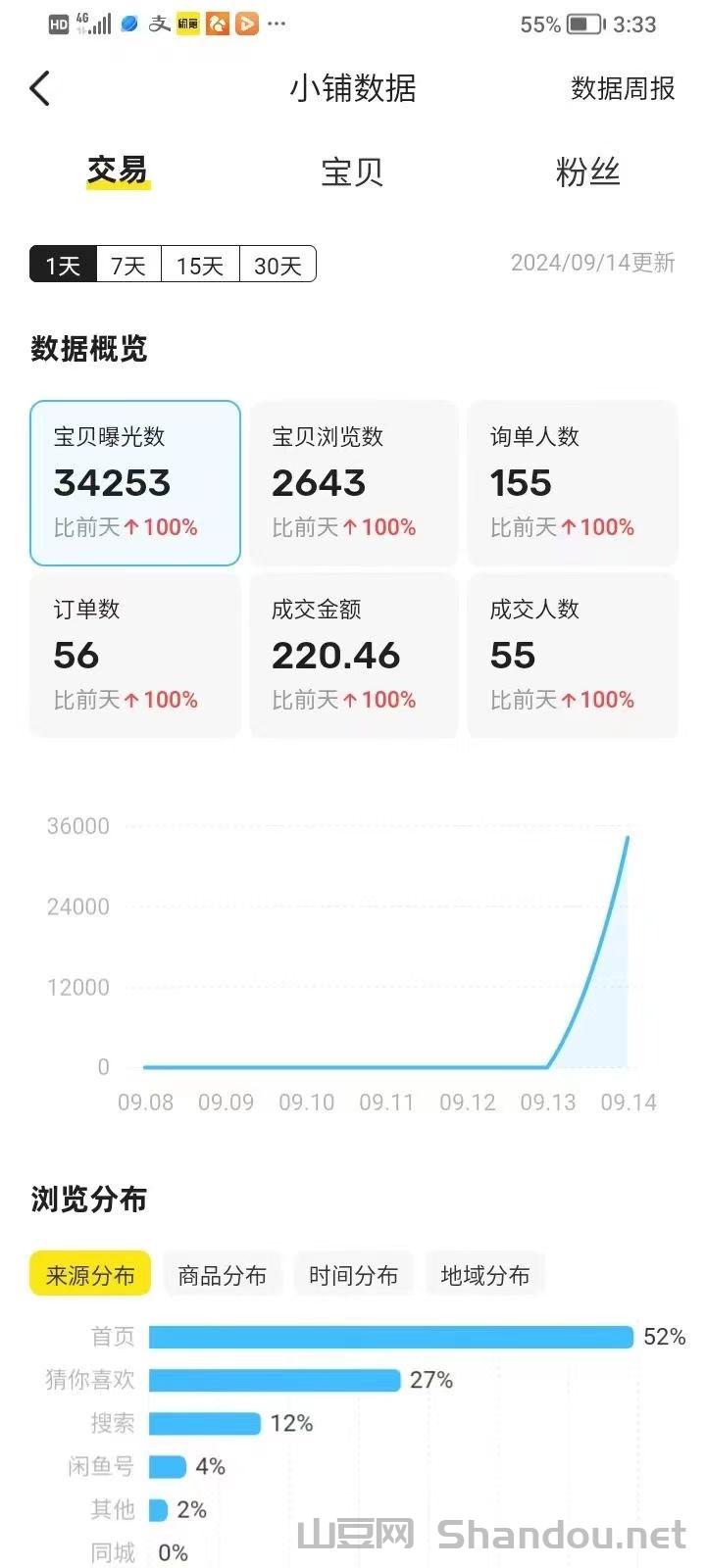The height and width of the screenshot is (1568, 706).
Task: Select the 7天 time range
Action: [x=128, y=265]
